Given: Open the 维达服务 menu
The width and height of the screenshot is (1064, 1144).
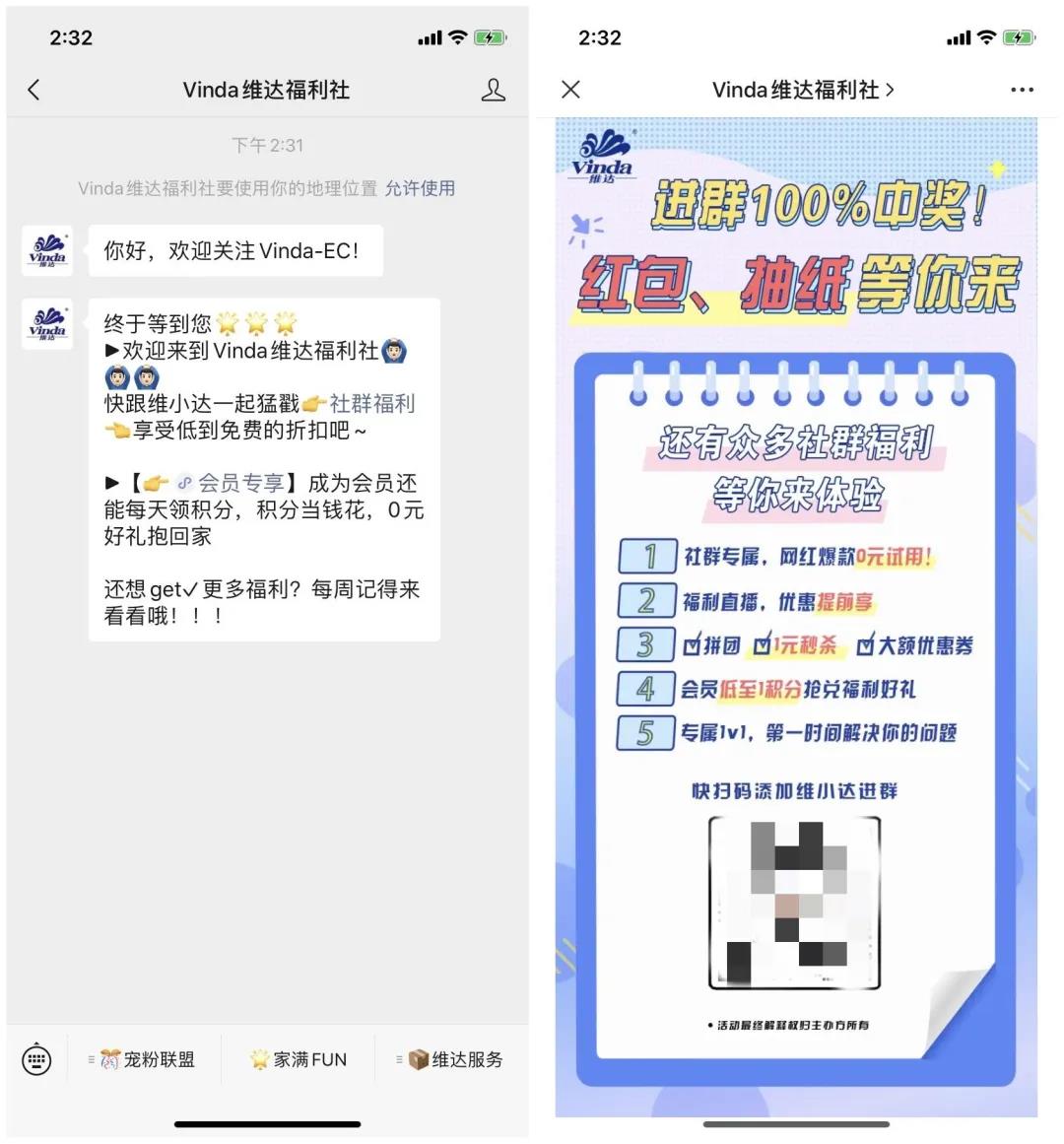Looking at the screenshot, I should 455,1060.
